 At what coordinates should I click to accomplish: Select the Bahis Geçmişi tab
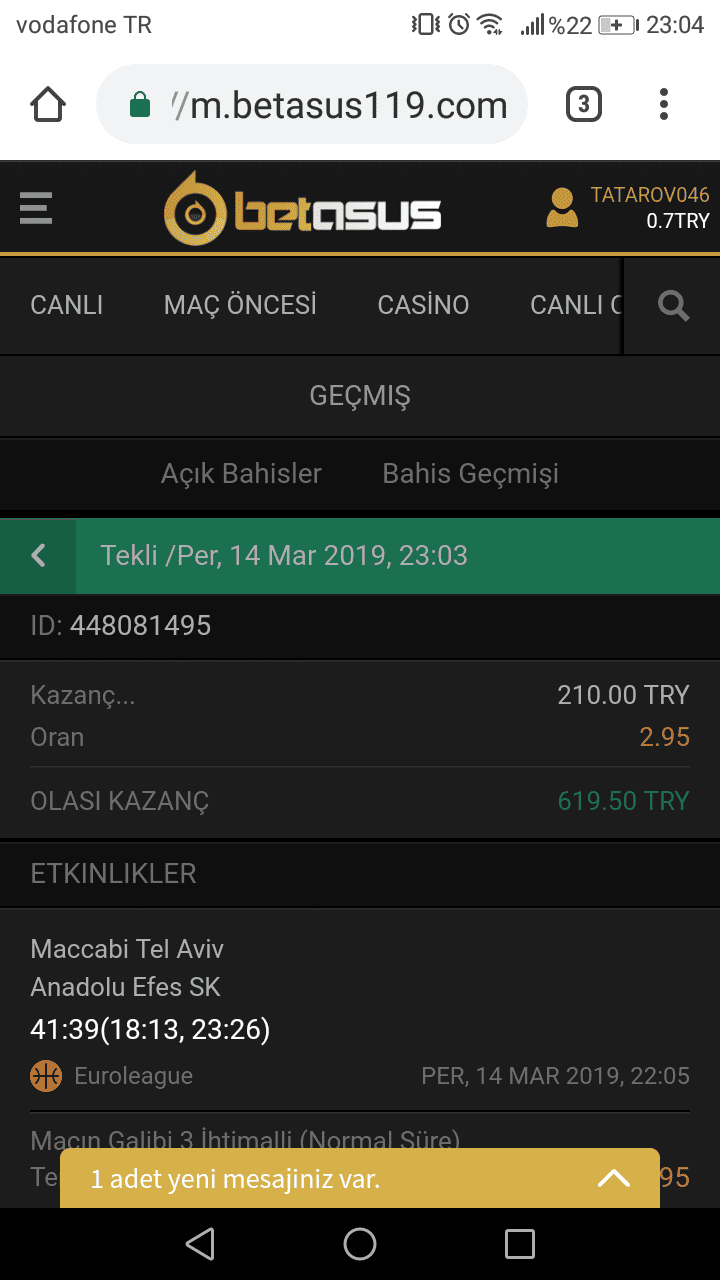470,473
